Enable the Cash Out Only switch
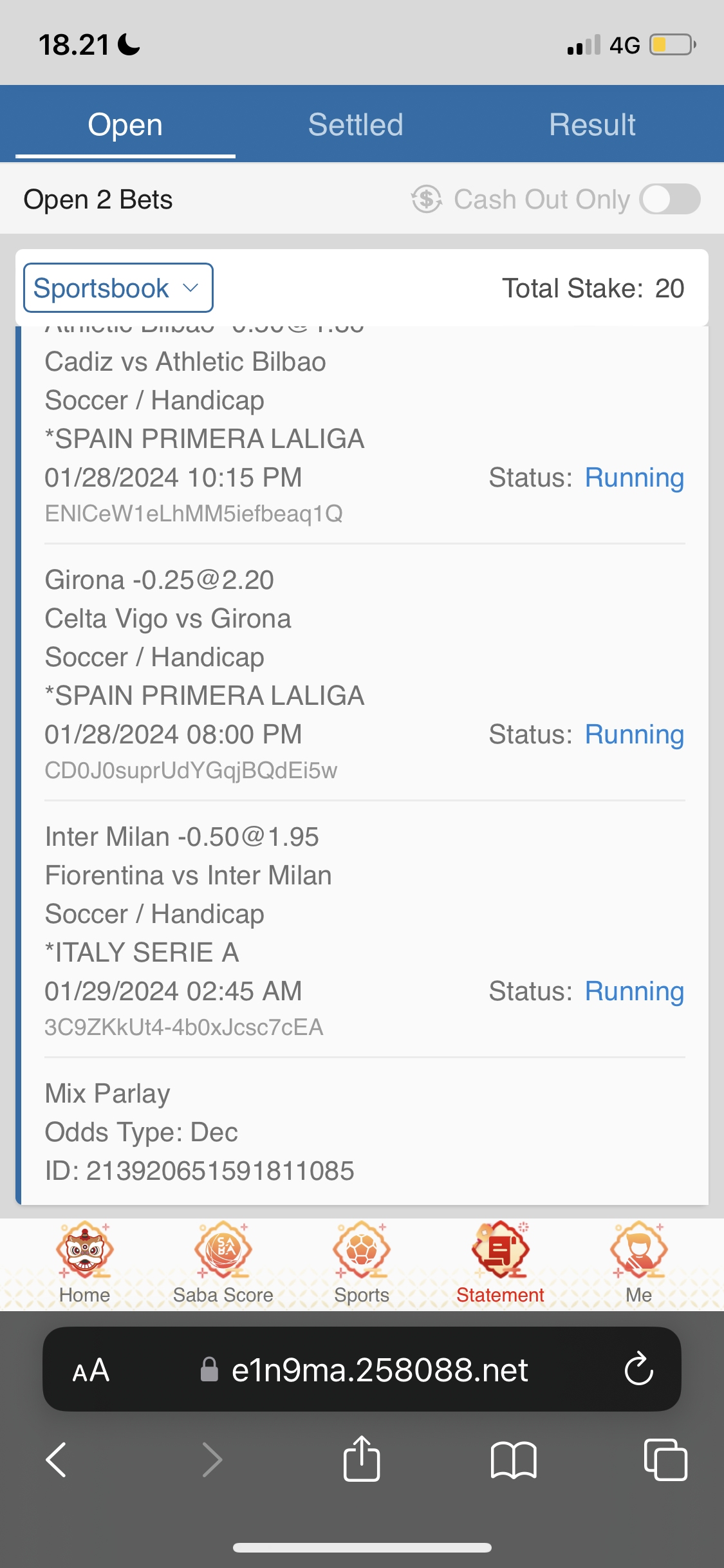This screenshot has width=724, height=1568. 669,200
